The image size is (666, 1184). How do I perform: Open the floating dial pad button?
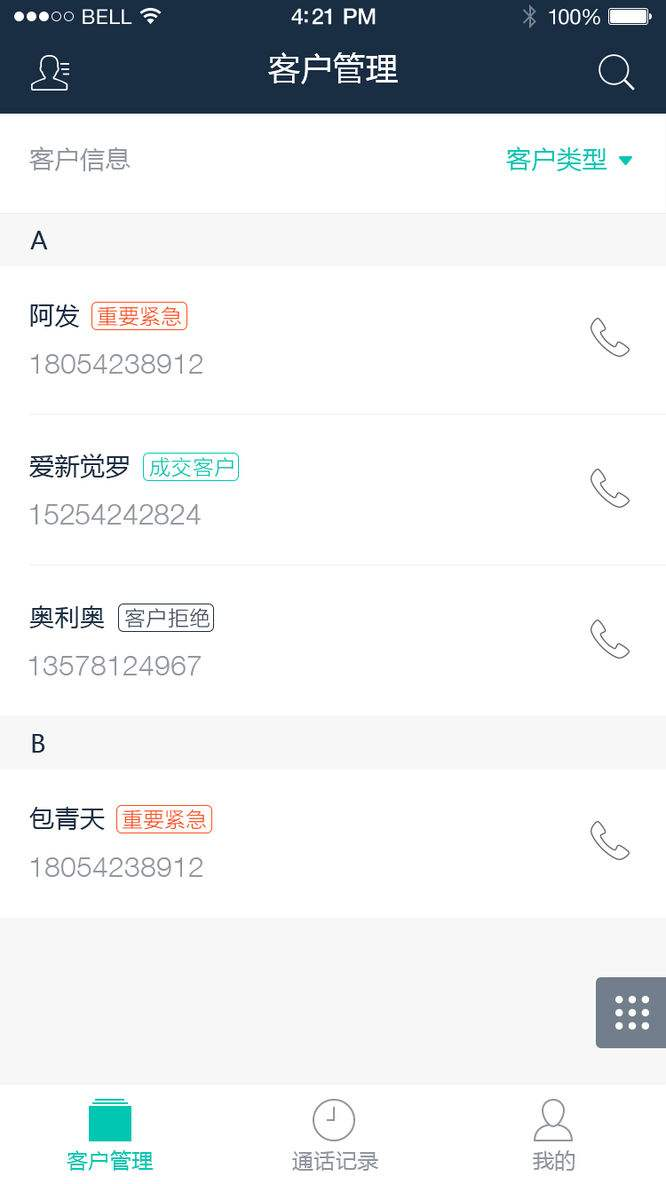[631, 1013]
